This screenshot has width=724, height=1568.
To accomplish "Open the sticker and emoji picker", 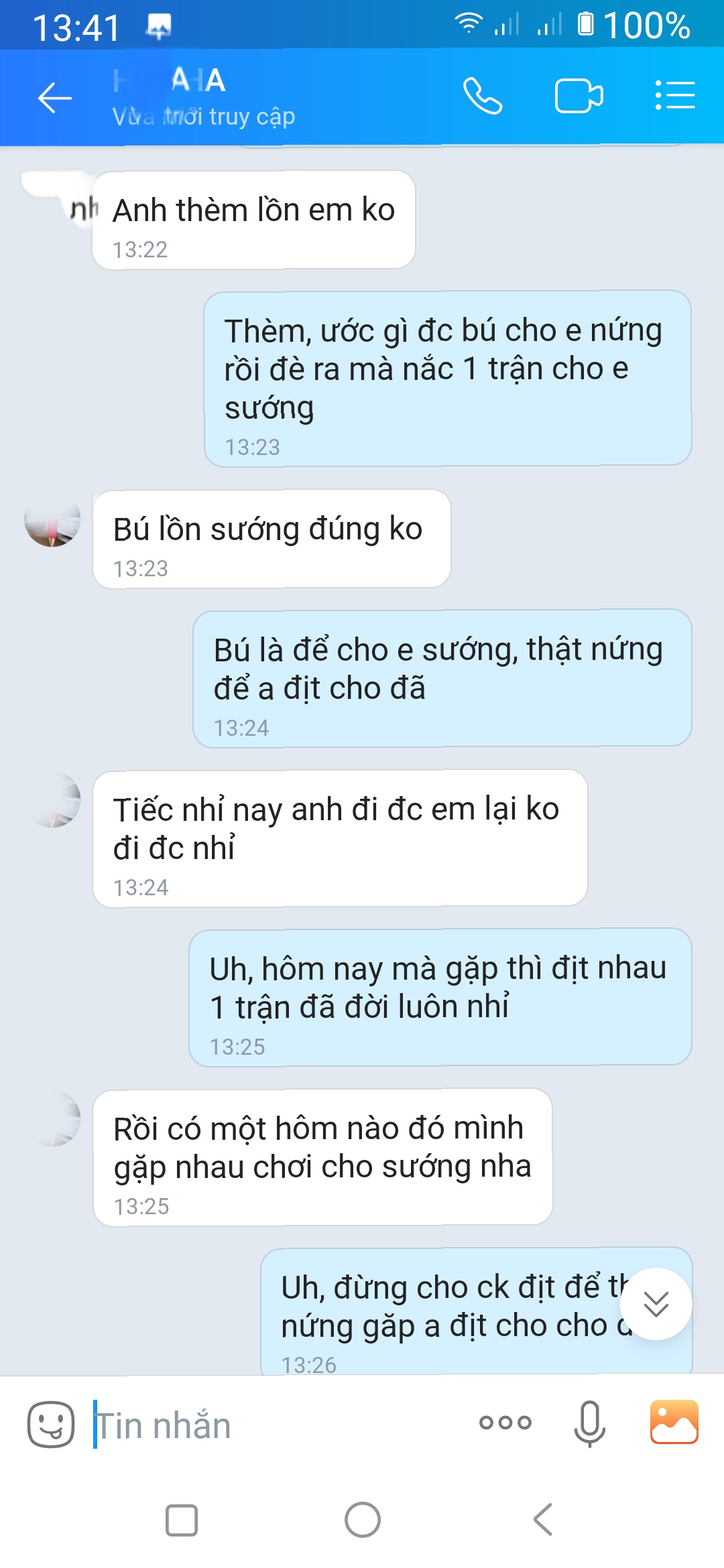I will click(x=51, y=1425).
